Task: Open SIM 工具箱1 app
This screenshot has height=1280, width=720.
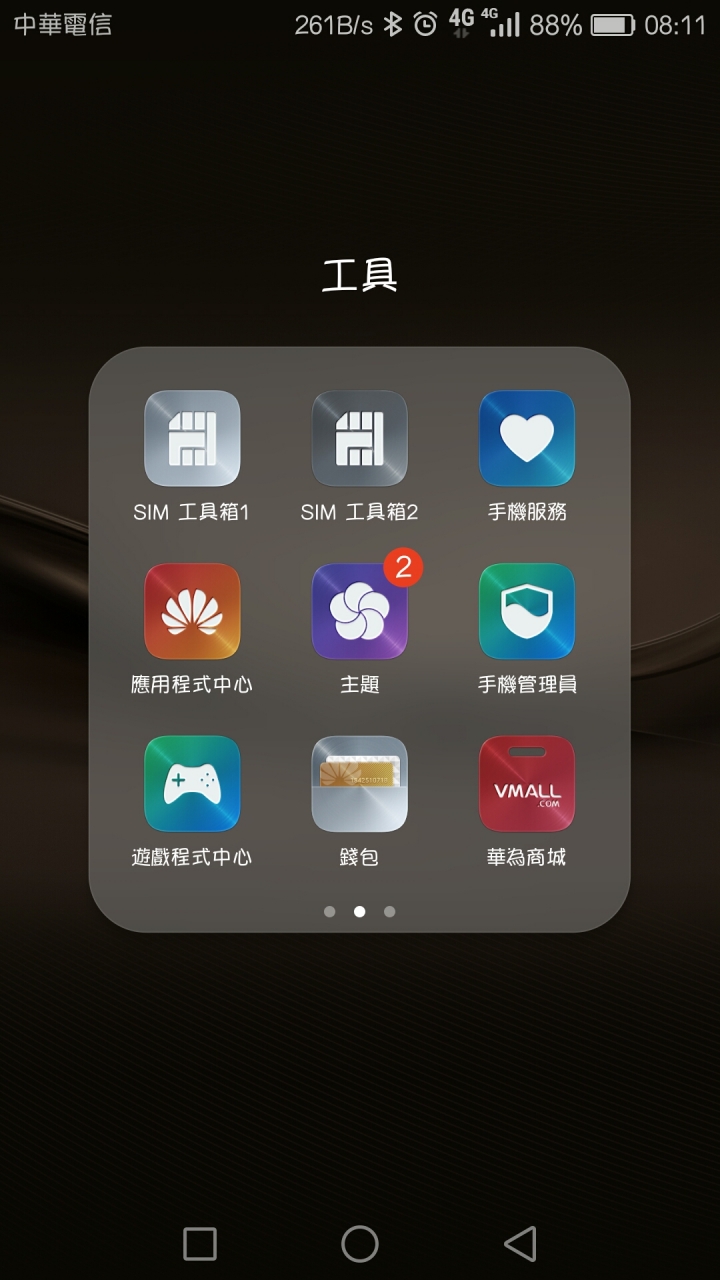Action: (x=192, y=439)
